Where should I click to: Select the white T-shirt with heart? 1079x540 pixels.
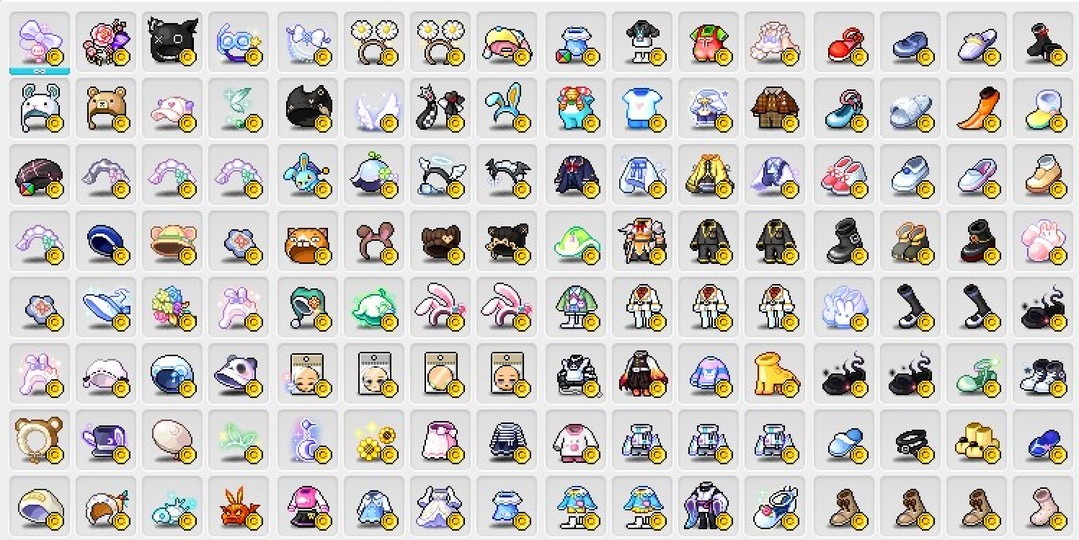tap(640, 106)
